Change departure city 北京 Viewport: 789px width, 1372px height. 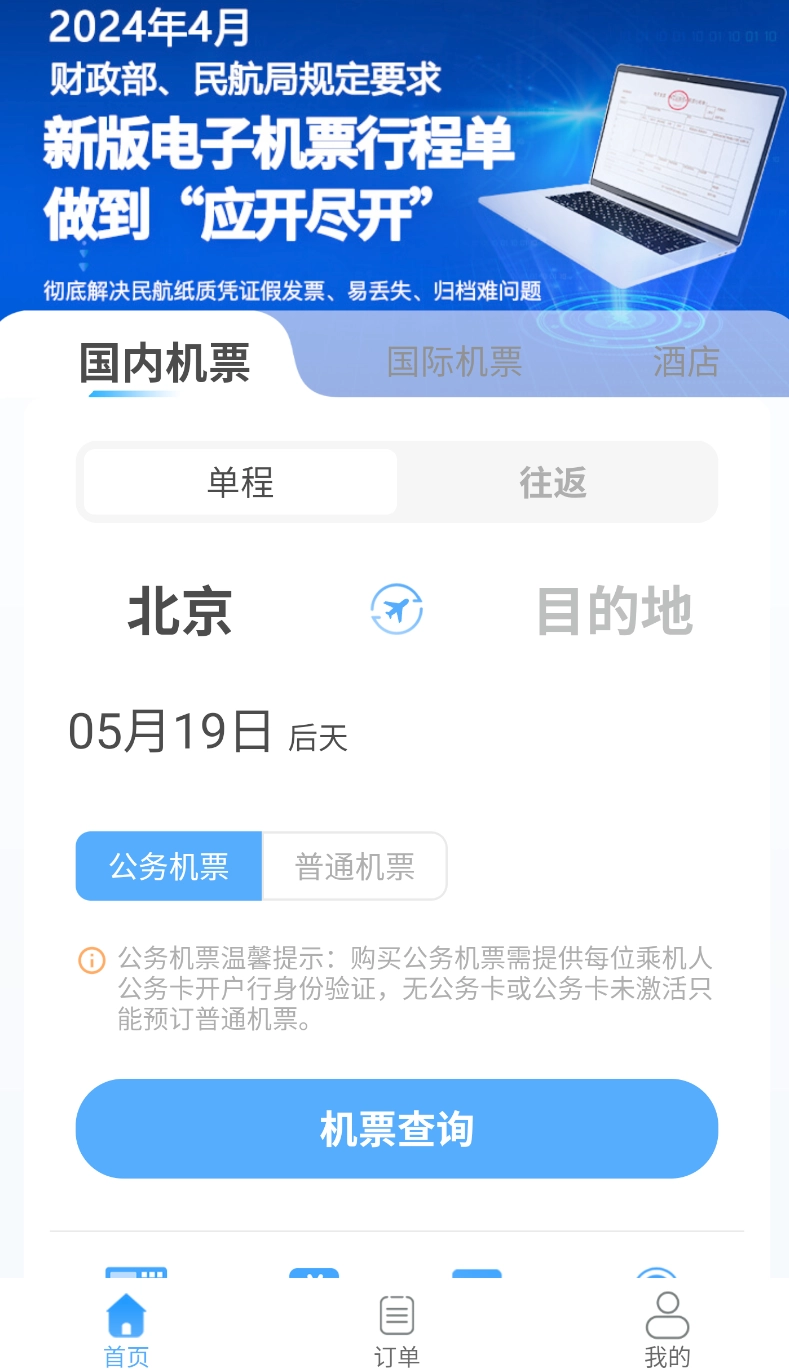coord(180,611)
